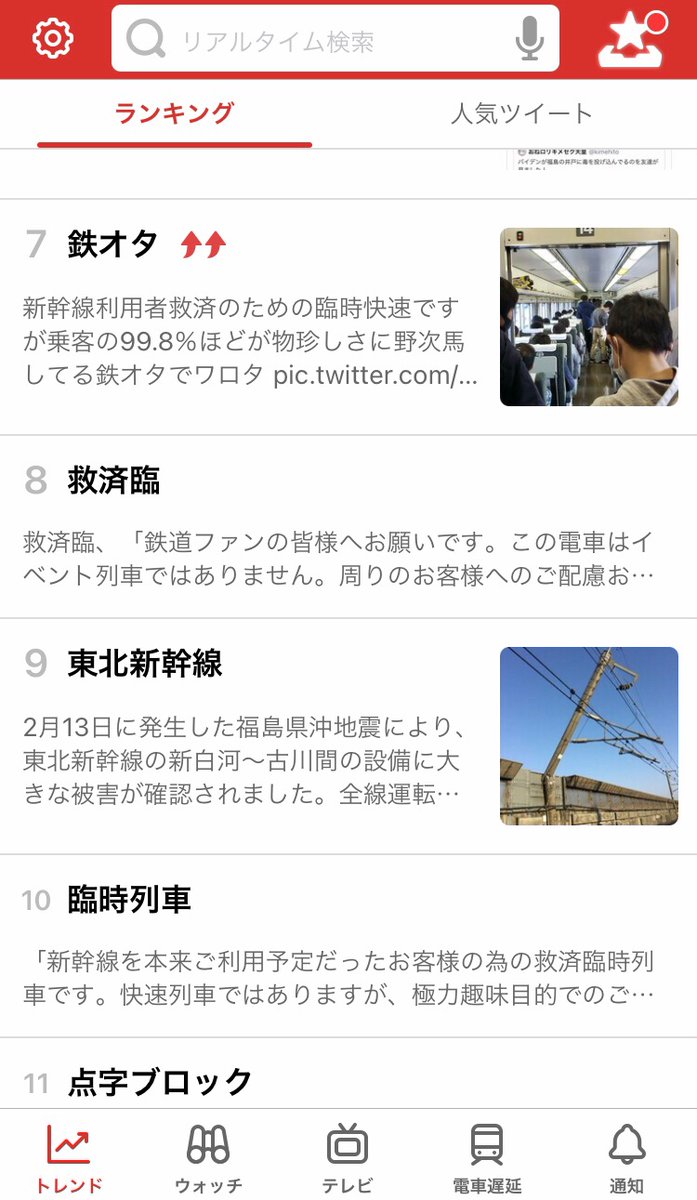This screenshot has height=1200, width=697.
Task: Open the settings gear icon
Action: [53, 39]
